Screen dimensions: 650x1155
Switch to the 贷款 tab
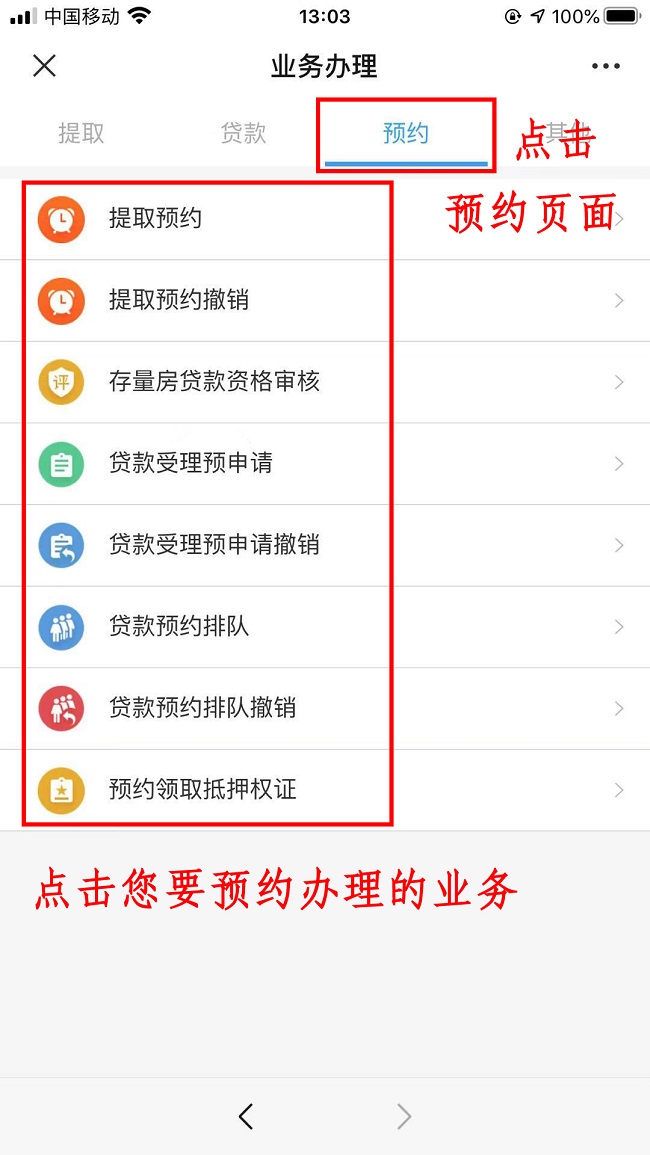pyautogui.click(x=243, y=133)
